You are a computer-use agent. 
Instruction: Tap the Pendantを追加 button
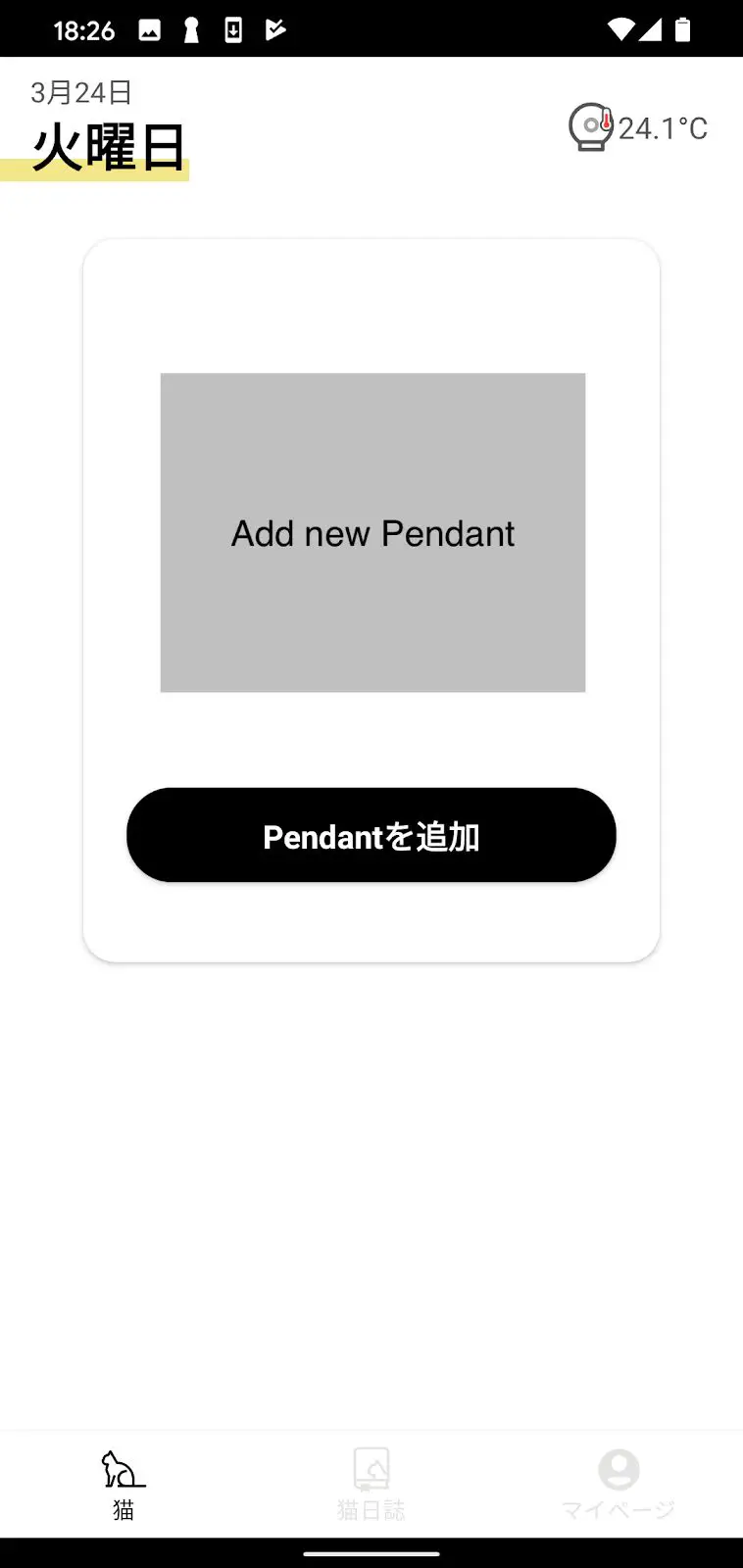(371, 835)
